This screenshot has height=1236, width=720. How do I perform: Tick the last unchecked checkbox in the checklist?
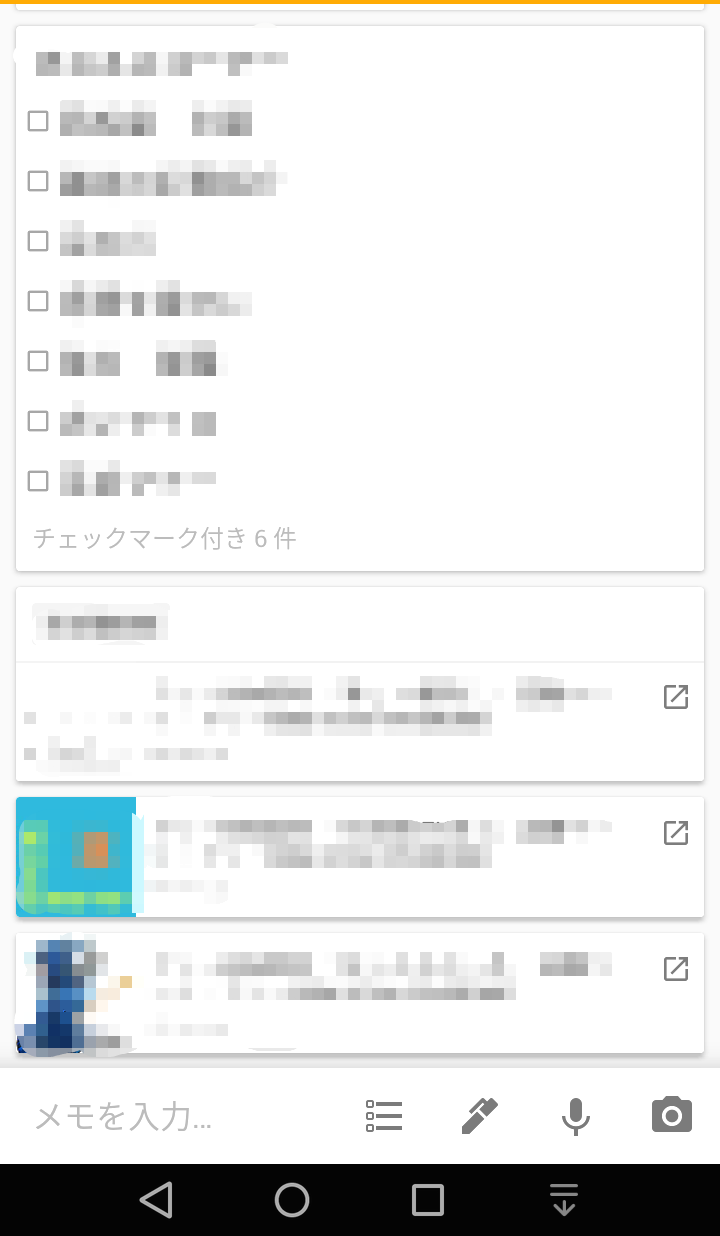pyautogui.click(x=38, y=481)
